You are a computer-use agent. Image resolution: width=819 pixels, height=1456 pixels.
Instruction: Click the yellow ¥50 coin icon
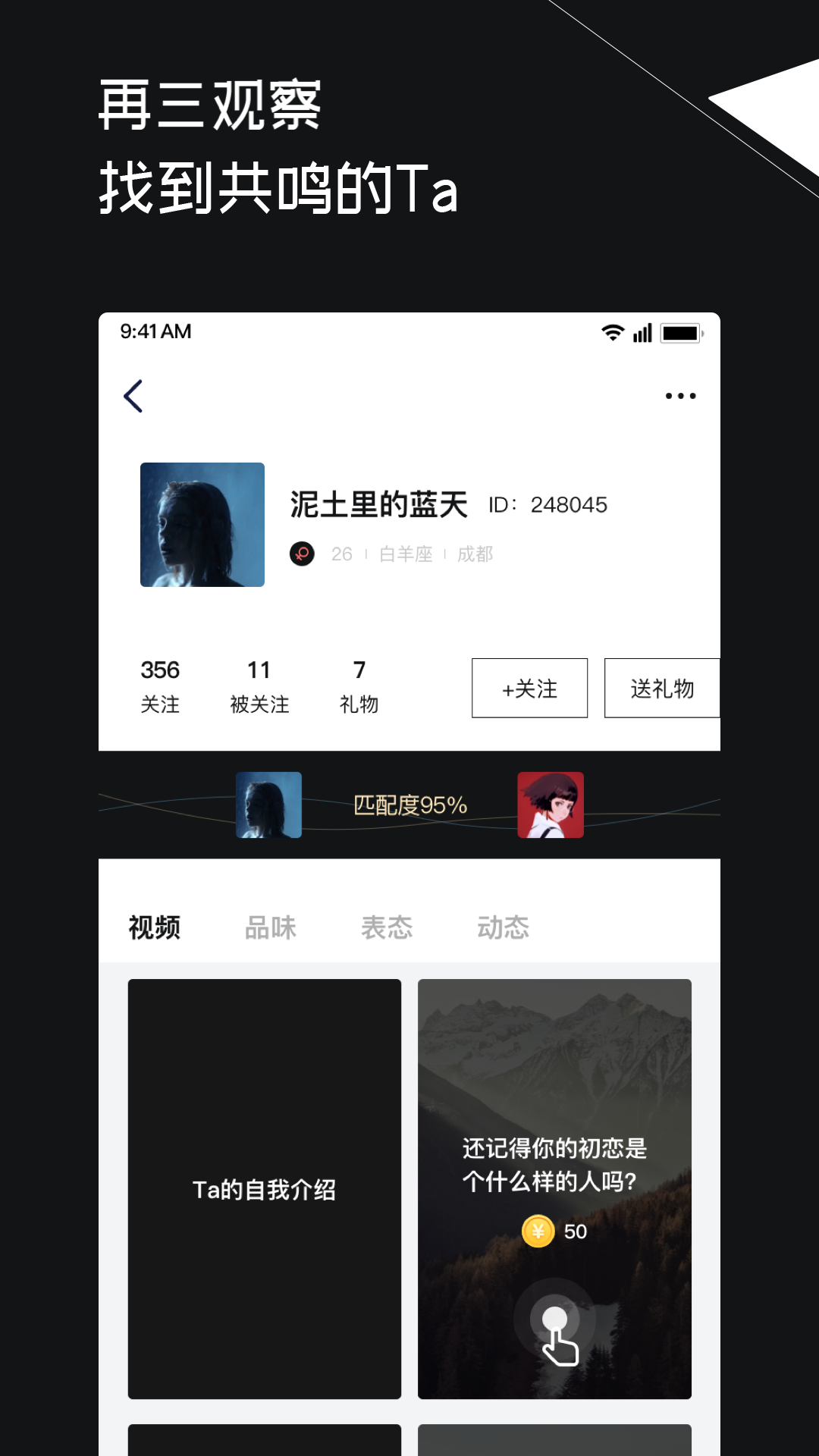tap(539, 1231)
